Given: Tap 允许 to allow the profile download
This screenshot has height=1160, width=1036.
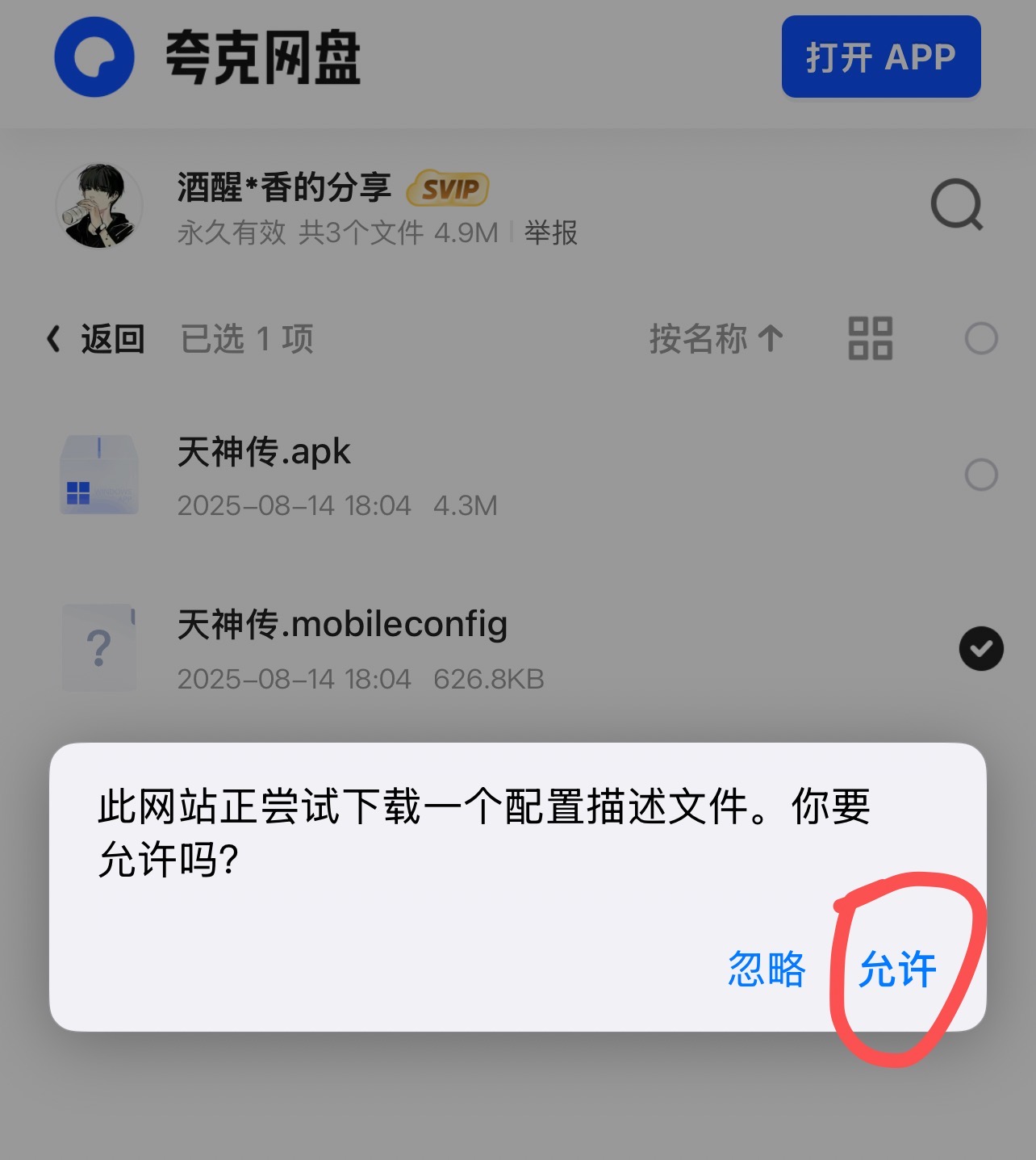Looking at the screenshot, I should (897, 969).
